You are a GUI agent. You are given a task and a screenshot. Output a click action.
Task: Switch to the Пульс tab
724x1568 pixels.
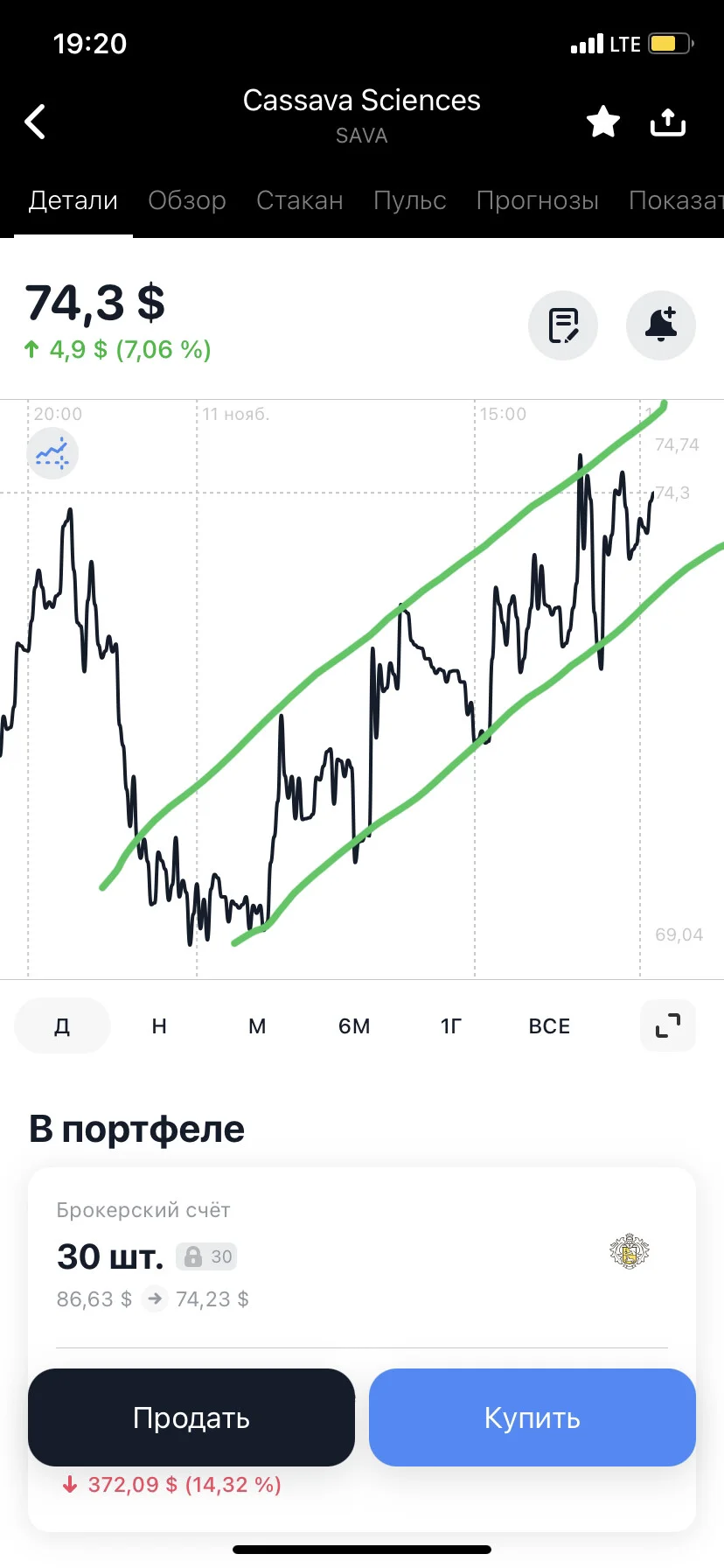pos(410,200)
